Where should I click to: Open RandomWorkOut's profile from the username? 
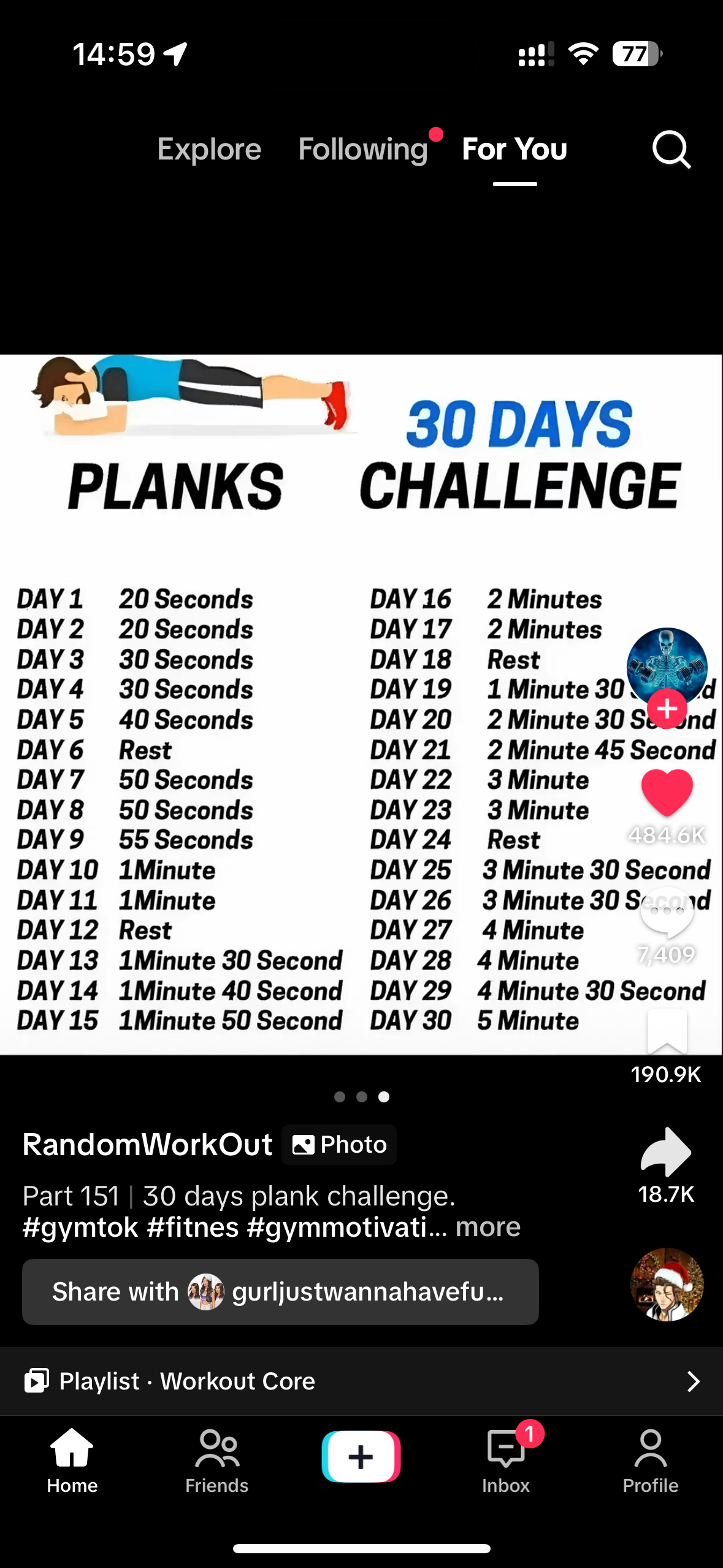click(147, 1145)
